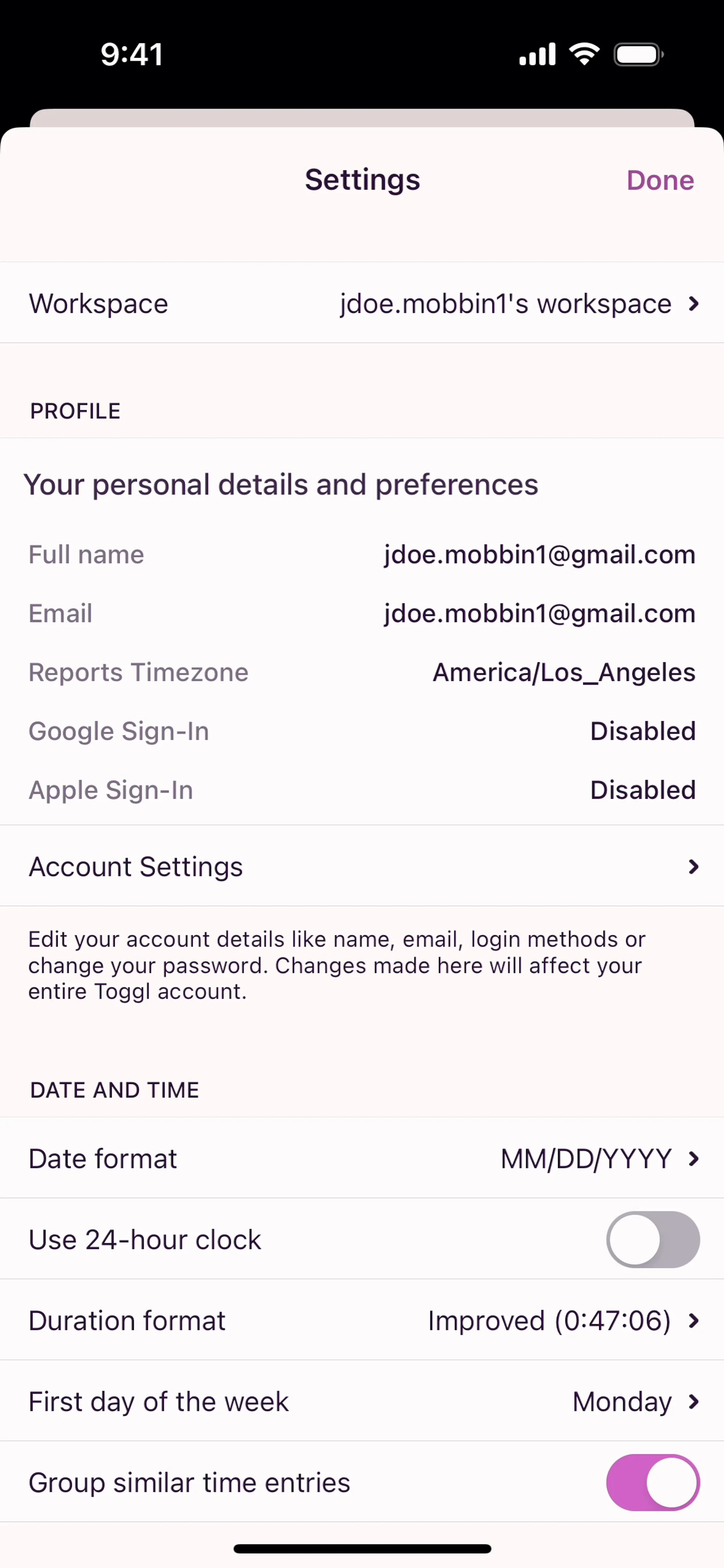Change the Date format setting
The image size is (724, 1568).
pyautogui.click(x=362, y=1158)
